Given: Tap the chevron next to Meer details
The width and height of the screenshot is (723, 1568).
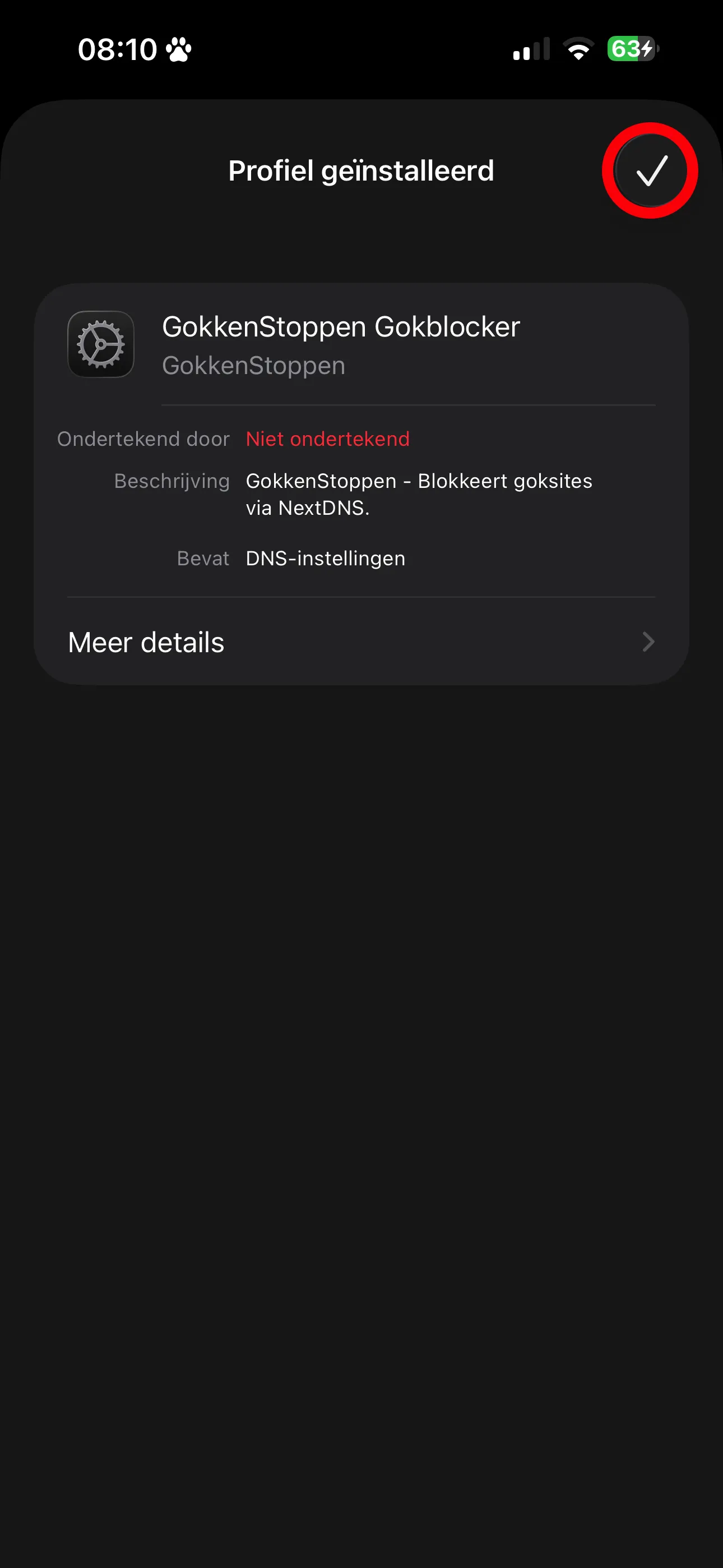Looking at the screenshot, I should 648,642.
